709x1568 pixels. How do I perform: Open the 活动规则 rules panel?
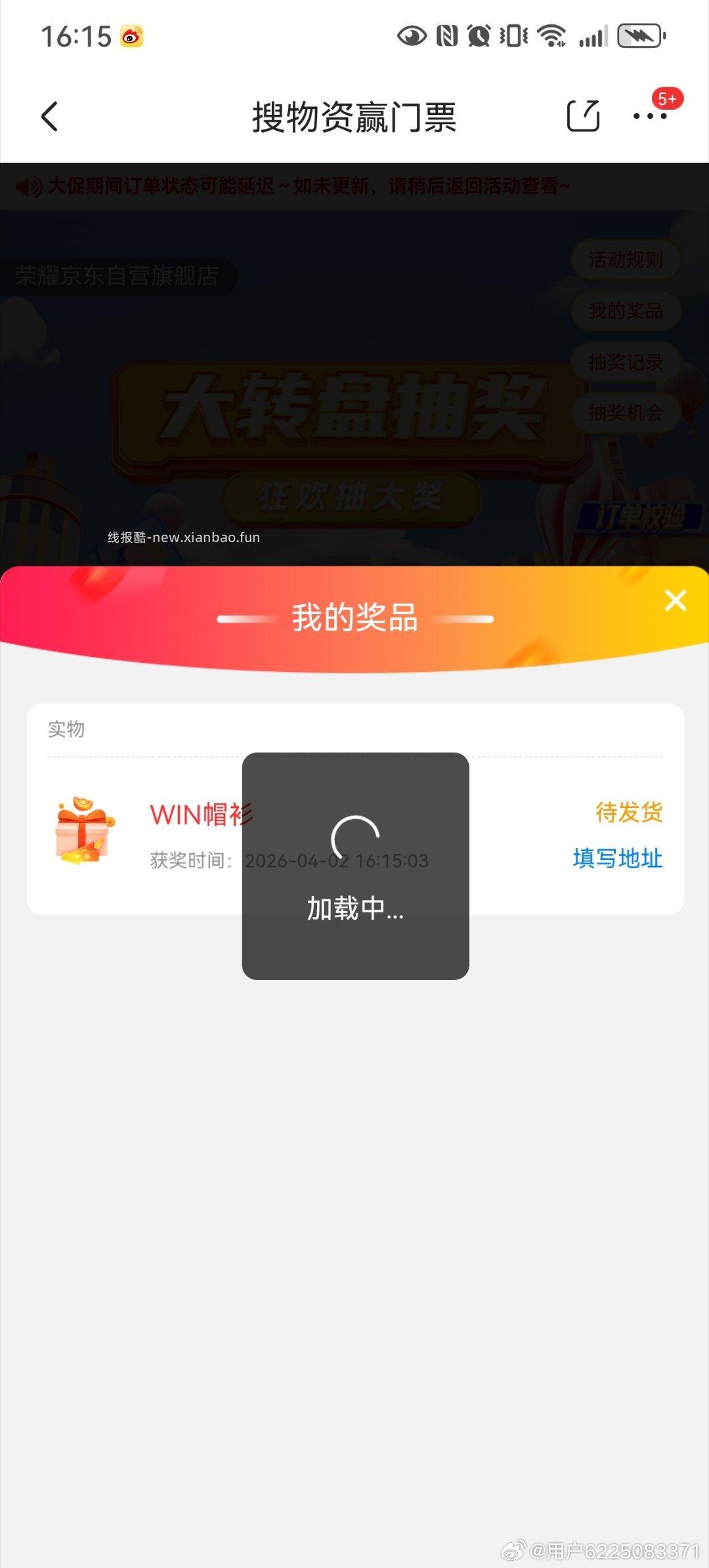tap(625, 259)
